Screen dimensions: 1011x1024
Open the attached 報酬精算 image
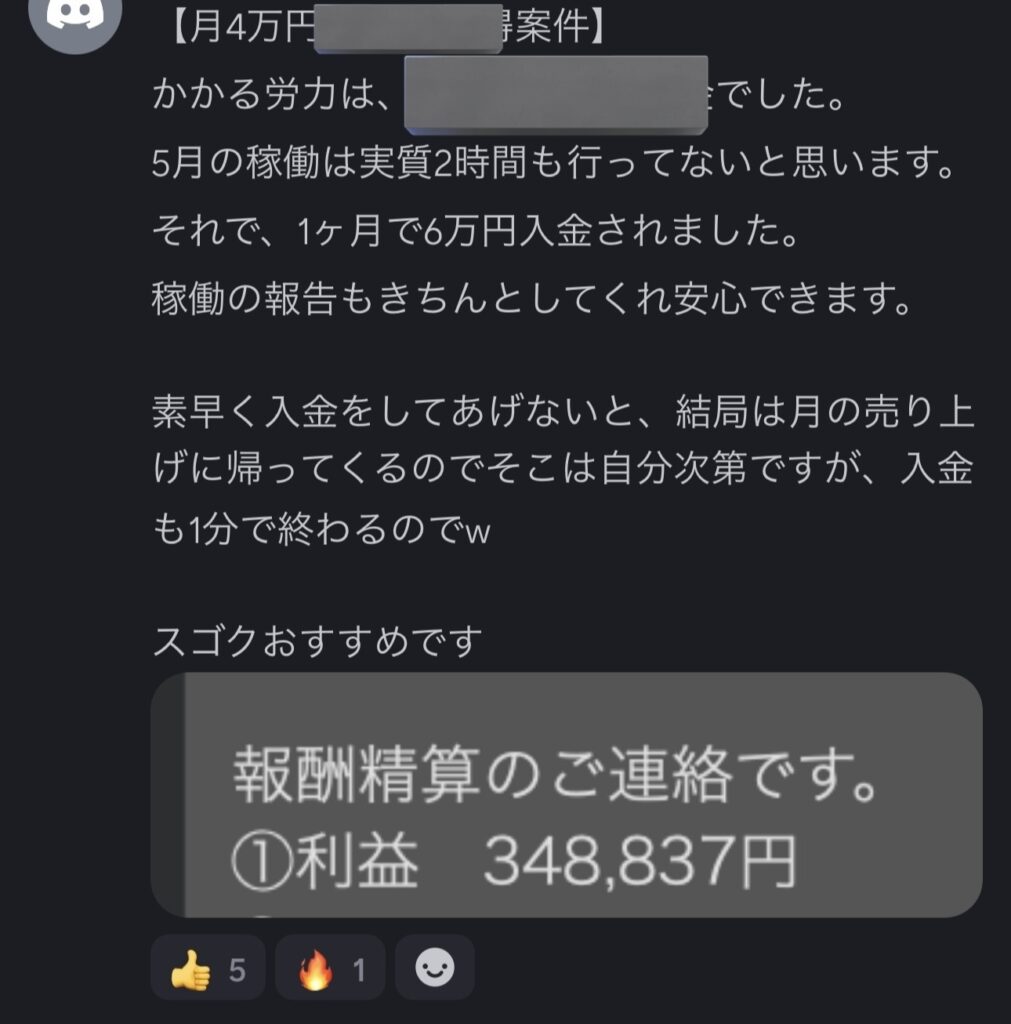566,795
